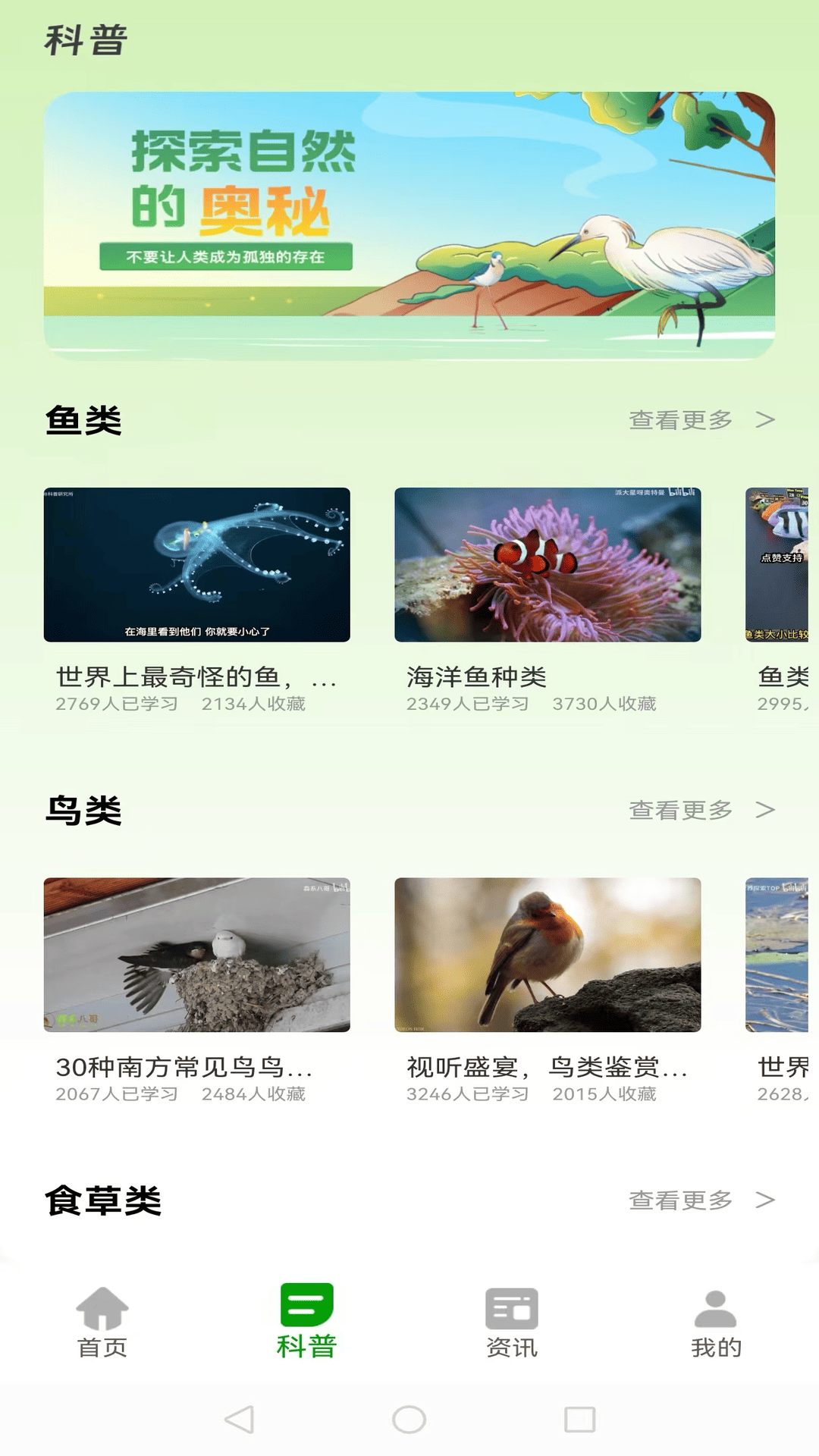This screenshot has width=819, height=1456.
Task: Tap the system home button
Action: click(x=409, y=1419)
